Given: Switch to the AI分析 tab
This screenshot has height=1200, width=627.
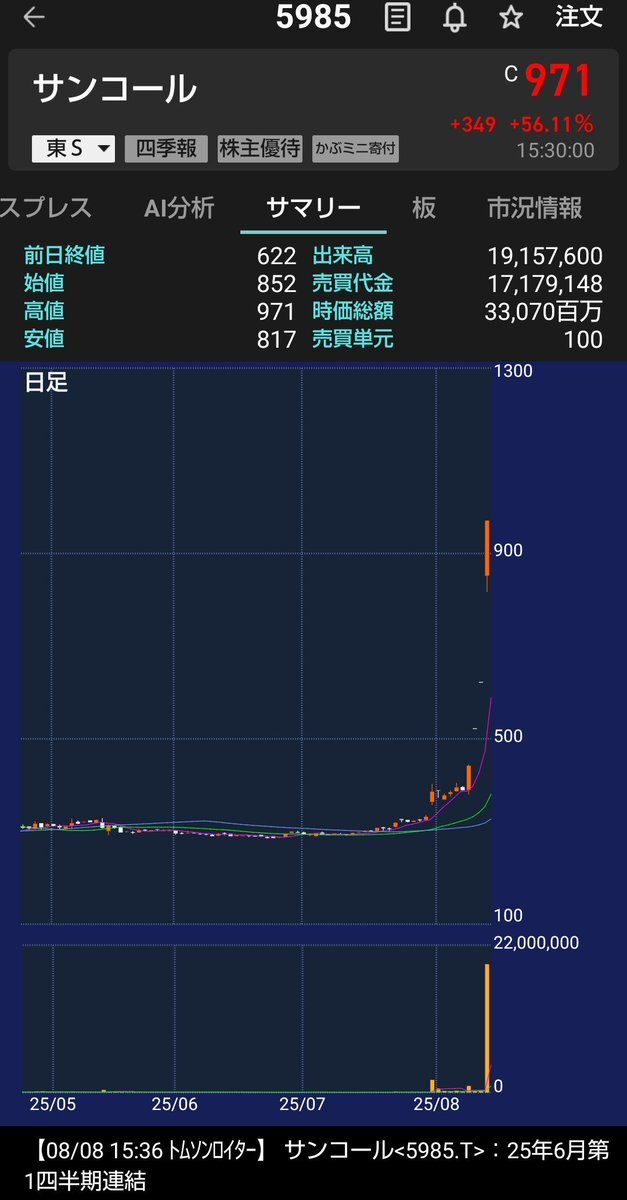Looking at the screenshot, I should coord(179,208).
